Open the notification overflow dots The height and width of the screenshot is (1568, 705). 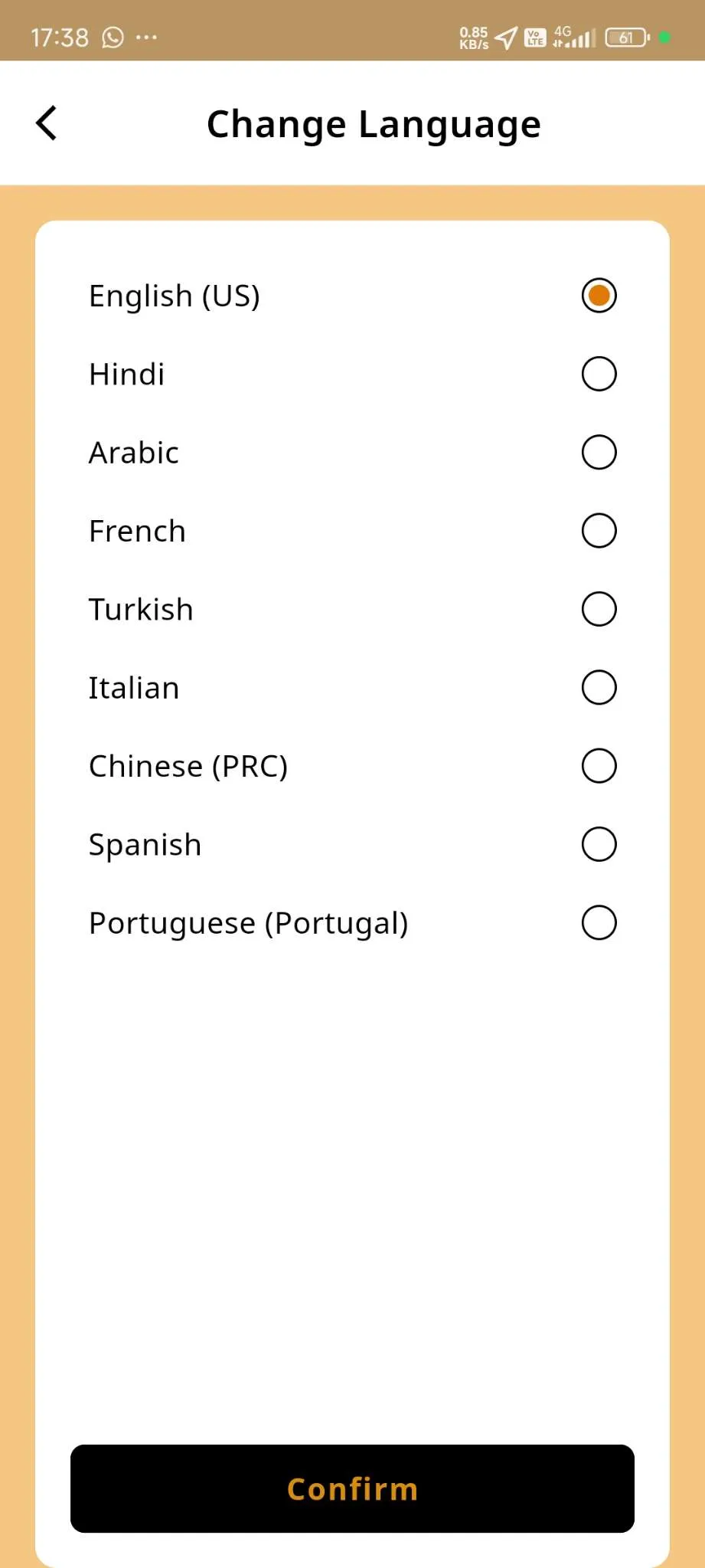147,38
